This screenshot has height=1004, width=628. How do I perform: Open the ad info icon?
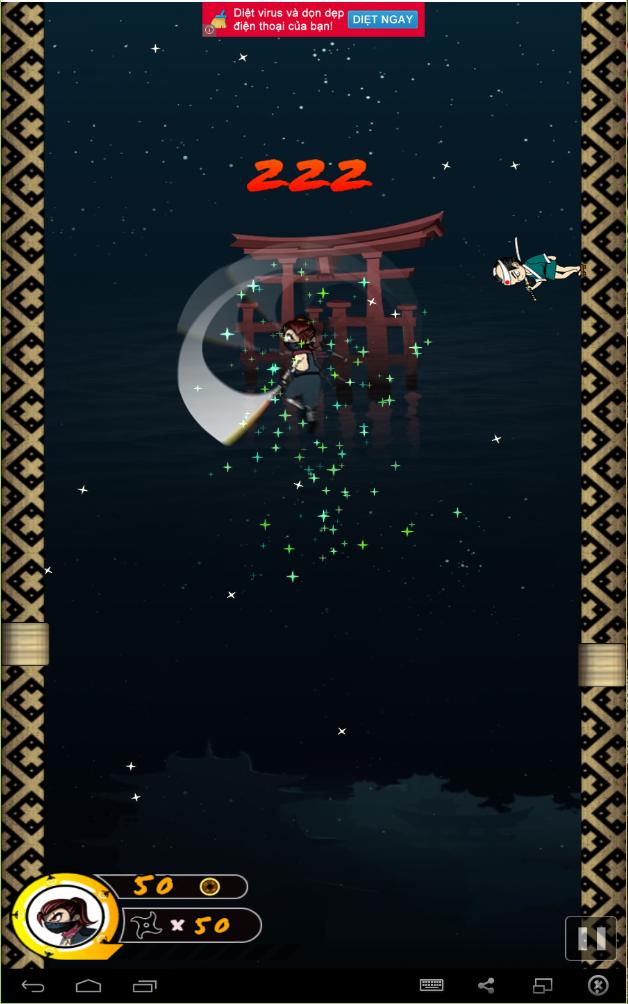click(209, 30)
